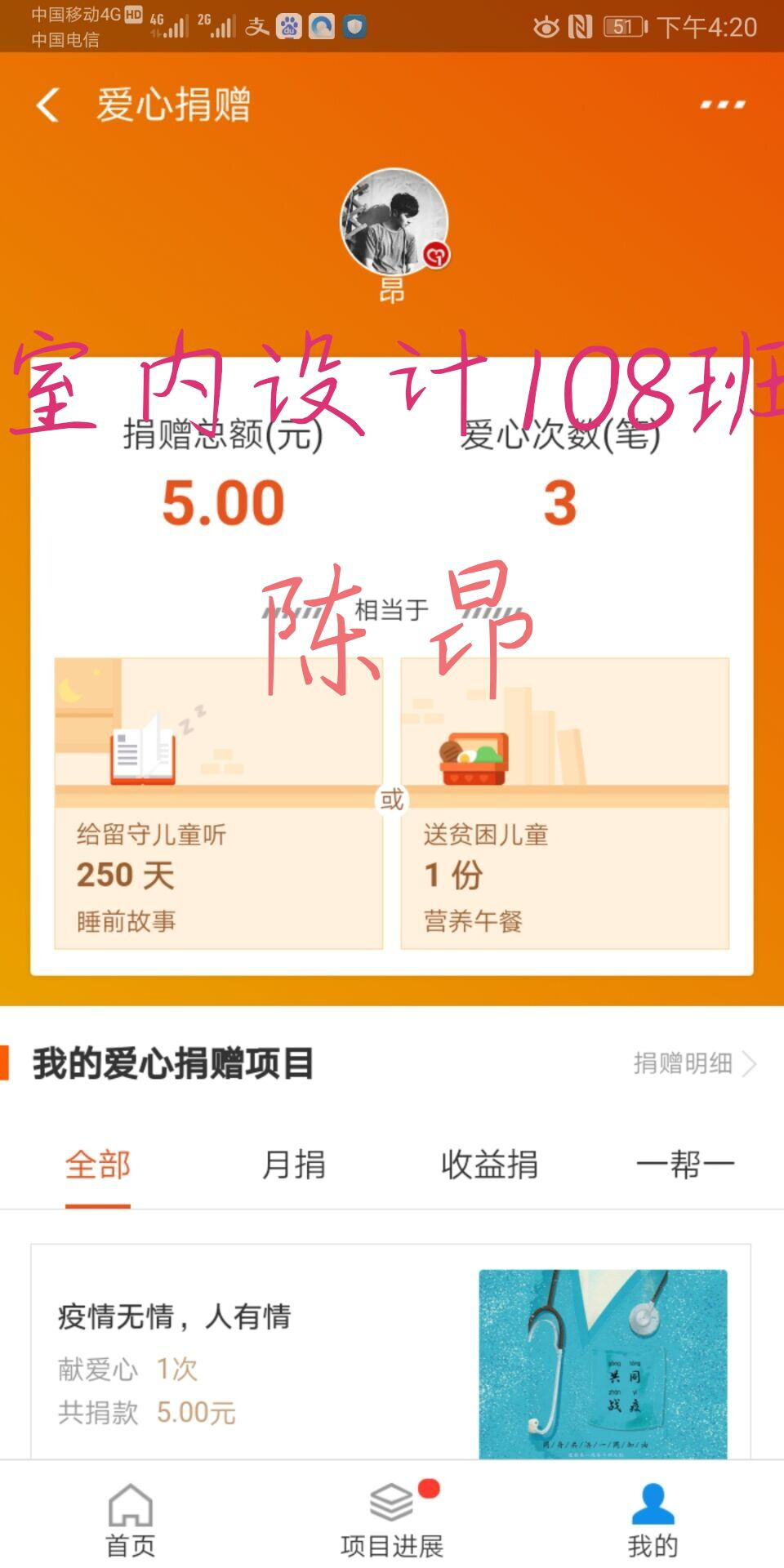
Task: Switch to the 一帮一 tab
Action: coord(685,1165)
